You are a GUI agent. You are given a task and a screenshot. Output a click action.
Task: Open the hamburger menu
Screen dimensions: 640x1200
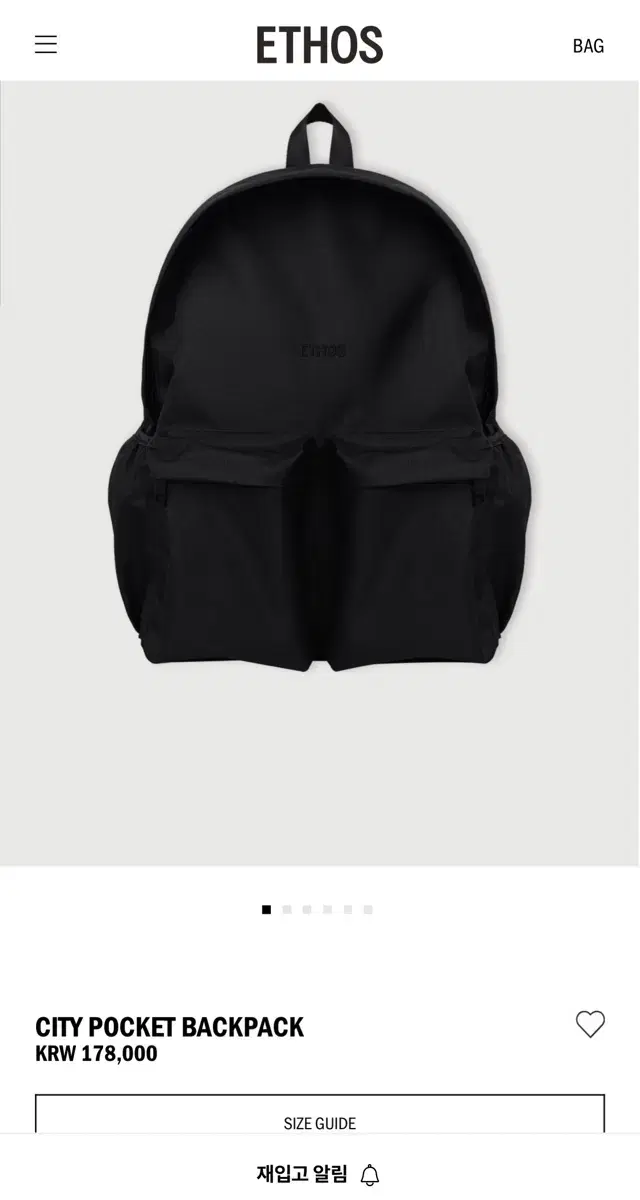point(46,44)
